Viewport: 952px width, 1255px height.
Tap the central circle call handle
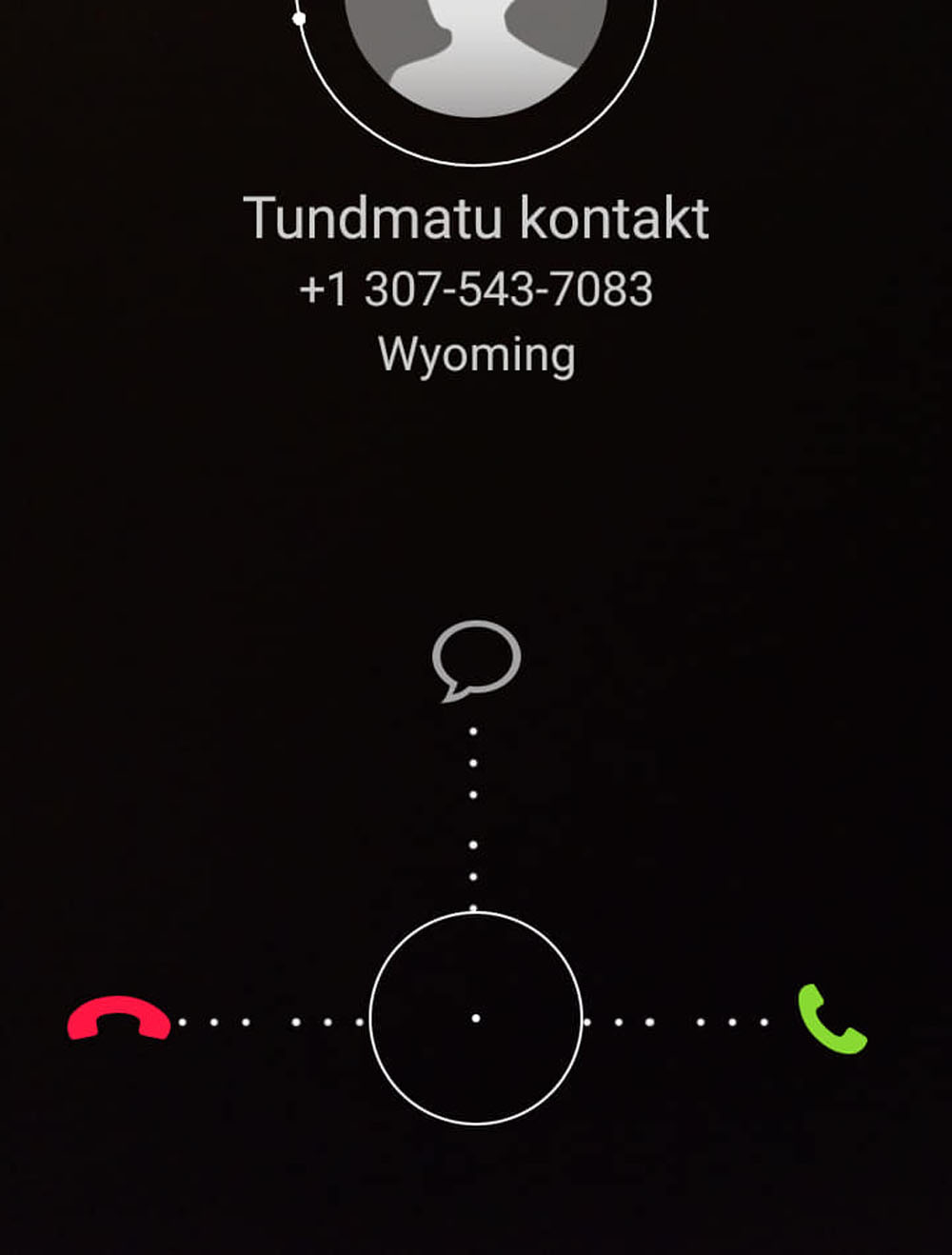[476, 1018]
